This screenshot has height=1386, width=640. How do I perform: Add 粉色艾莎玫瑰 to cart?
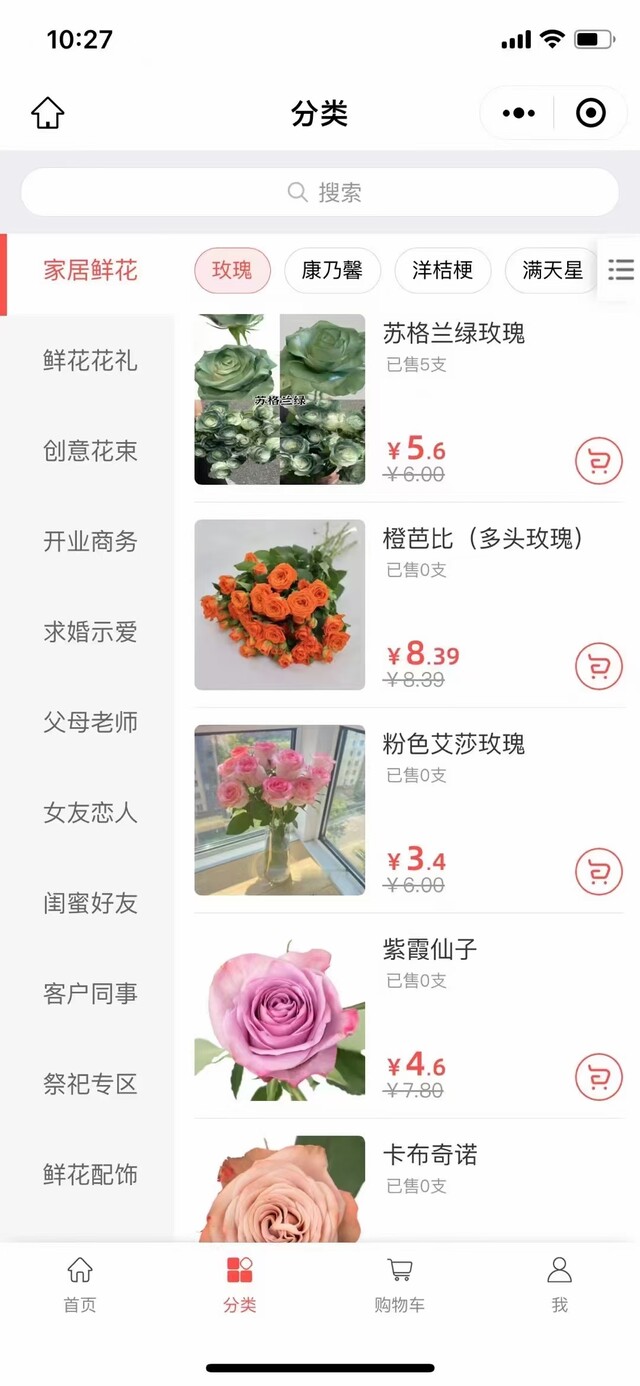[x=599, y=871]
